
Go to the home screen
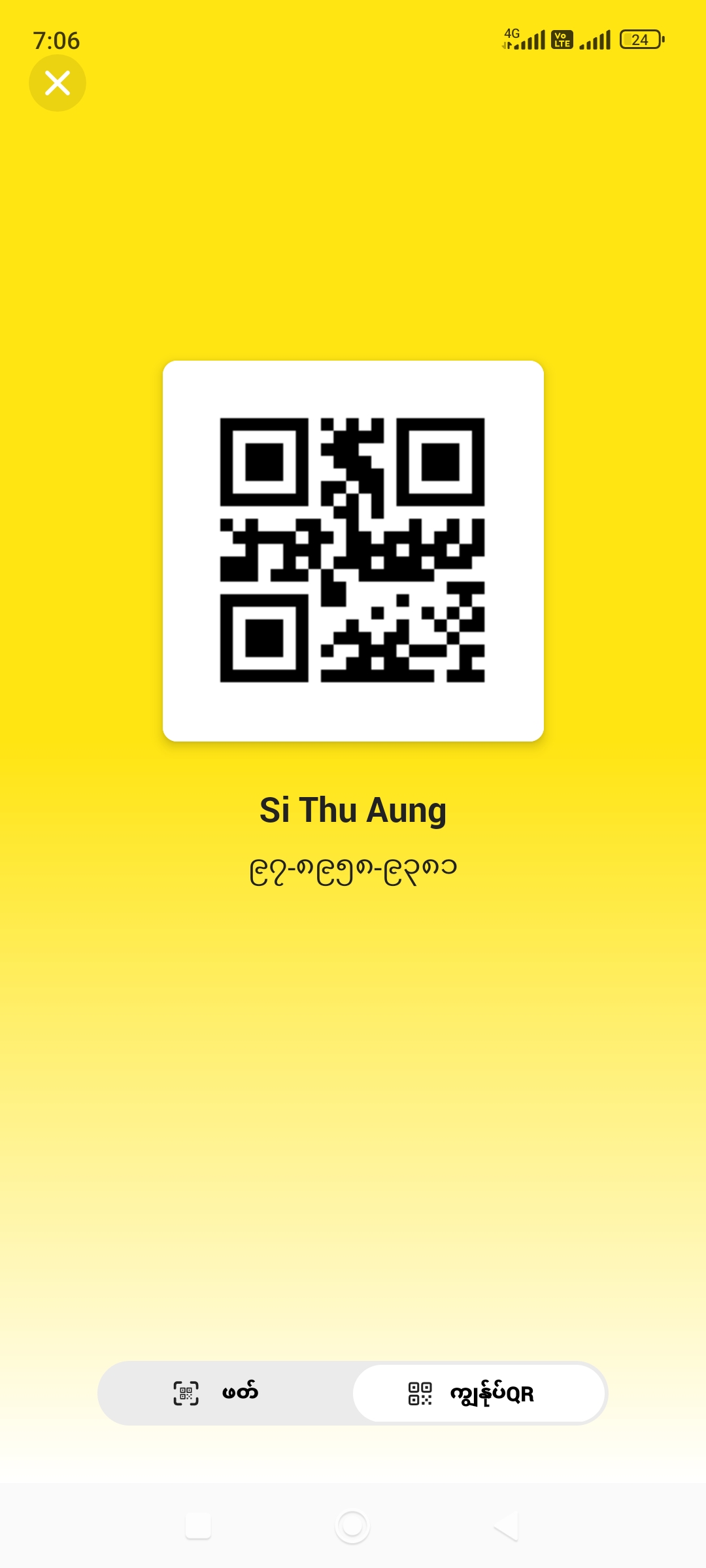tap(352, 1526)
